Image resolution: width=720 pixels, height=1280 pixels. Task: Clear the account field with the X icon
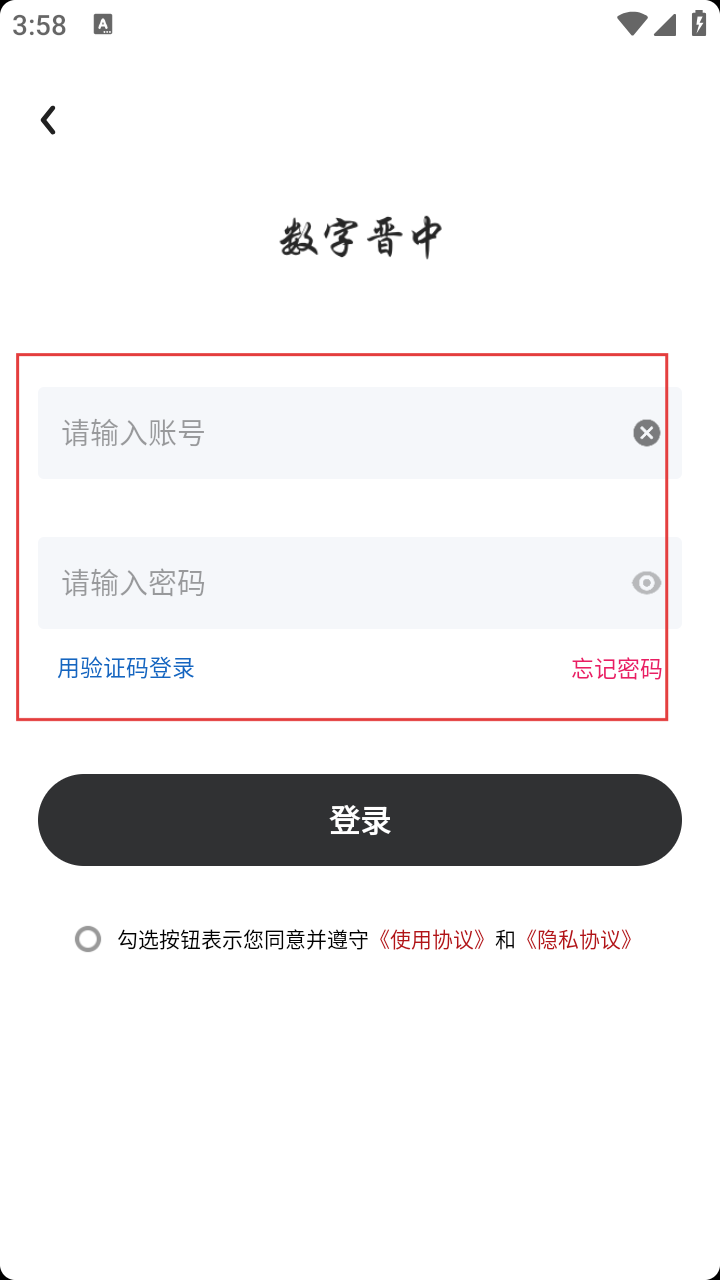point(647,433)
